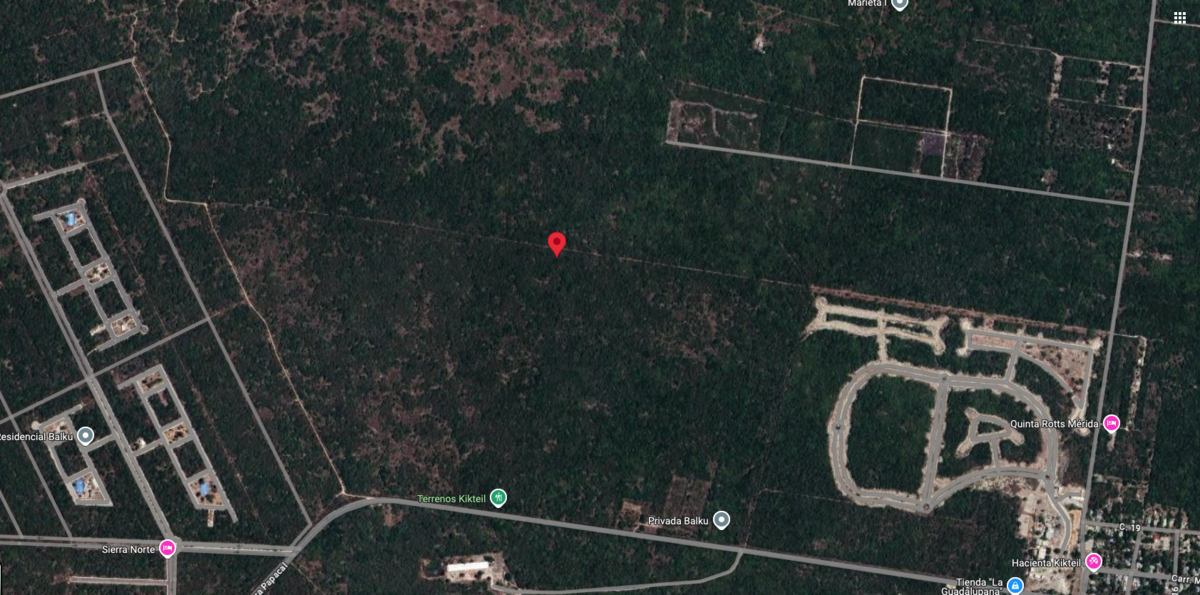
Task: Select the Sierra Norte lodging marker
Action: coord(167,548)
